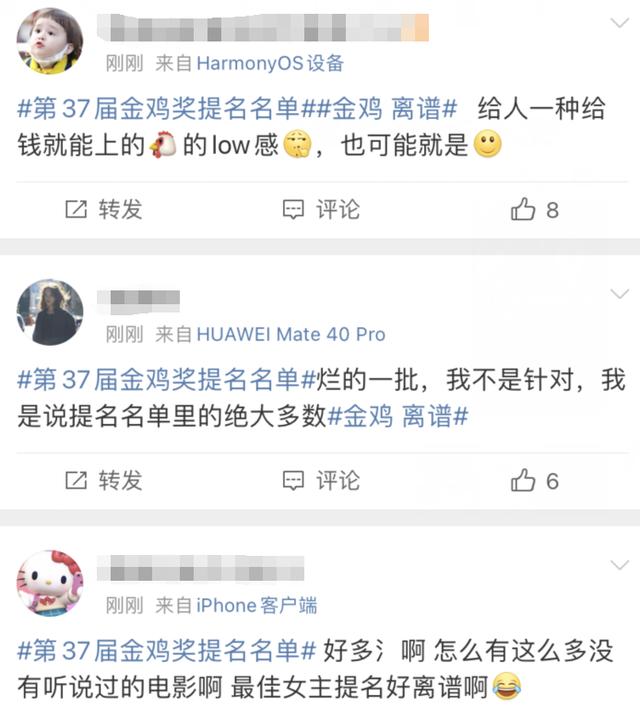The image size is (640, 708).
Task: Expand the chevron menu on the HarmonyOS post
Action: coord(618,22)
